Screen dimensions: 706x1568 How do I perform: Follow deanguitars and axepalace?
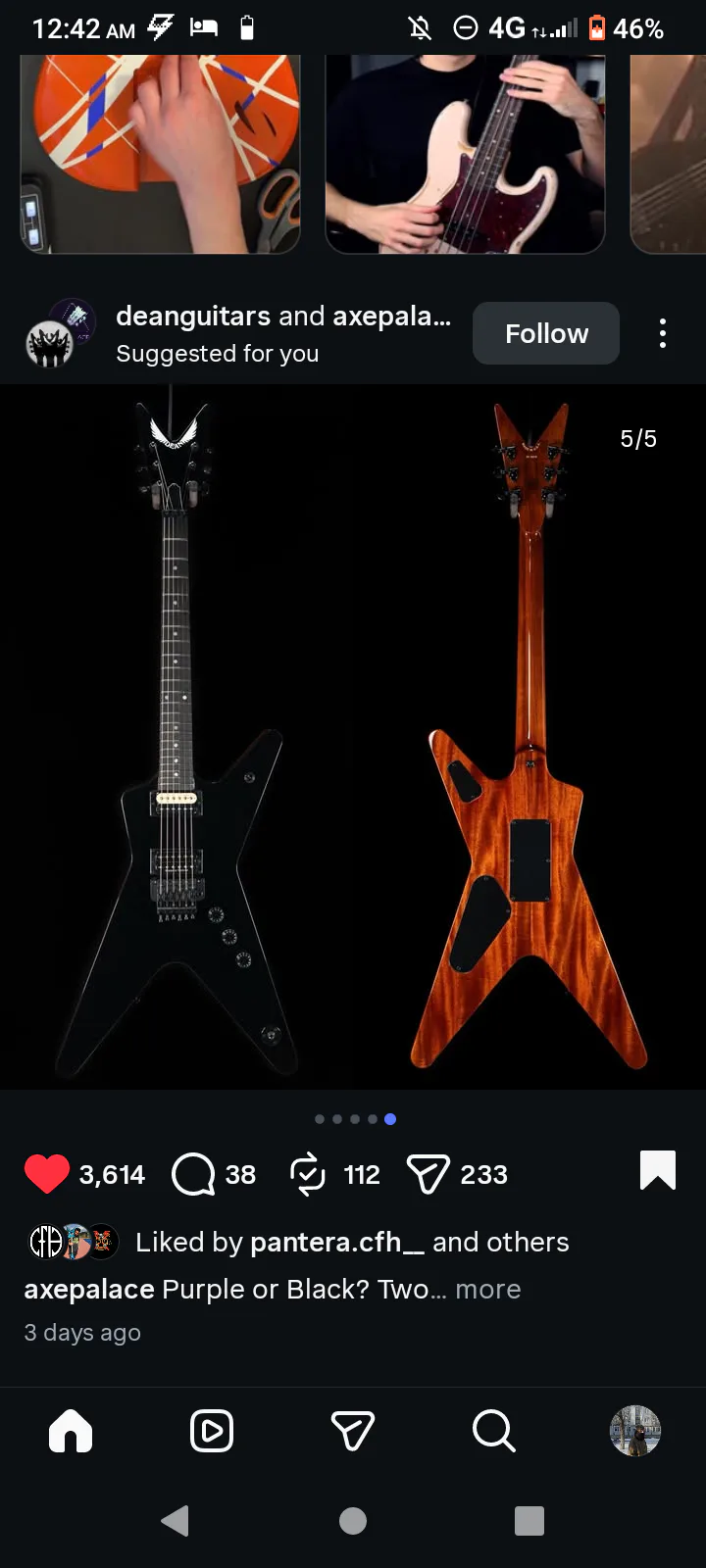(545, 333)
